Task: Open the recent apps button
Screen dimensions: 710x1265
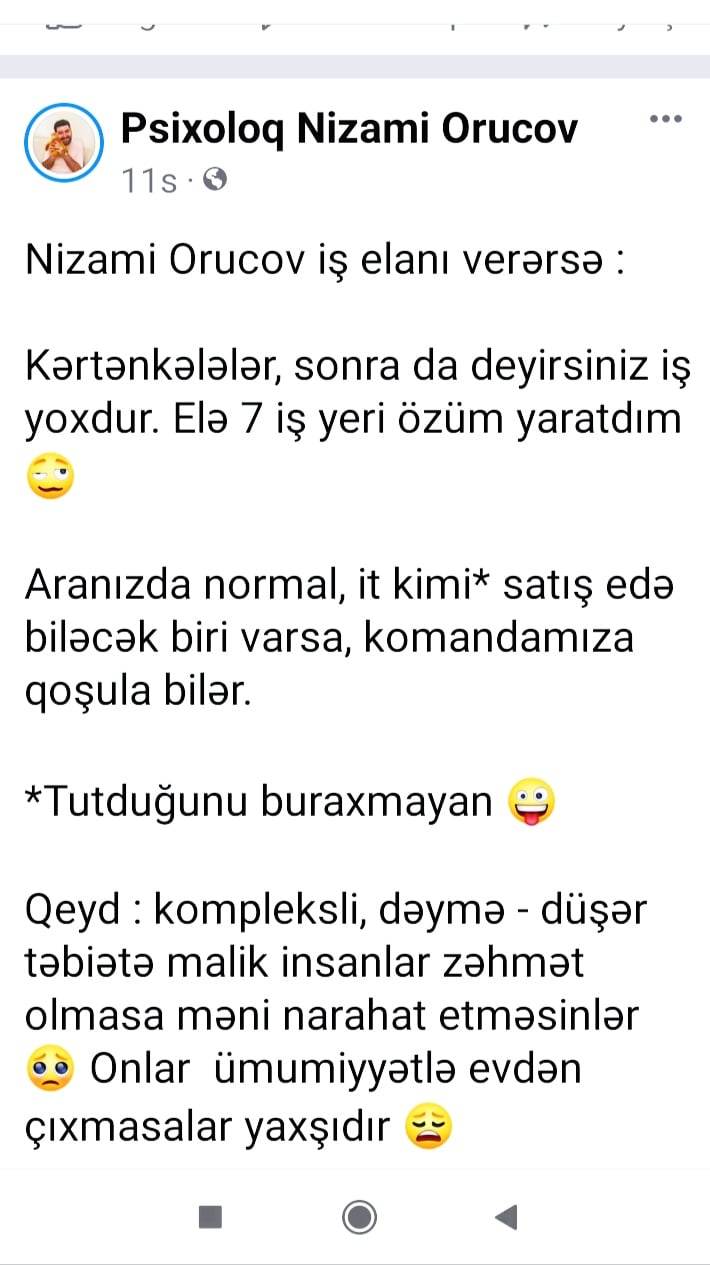Action: (x=210, y=1216)
